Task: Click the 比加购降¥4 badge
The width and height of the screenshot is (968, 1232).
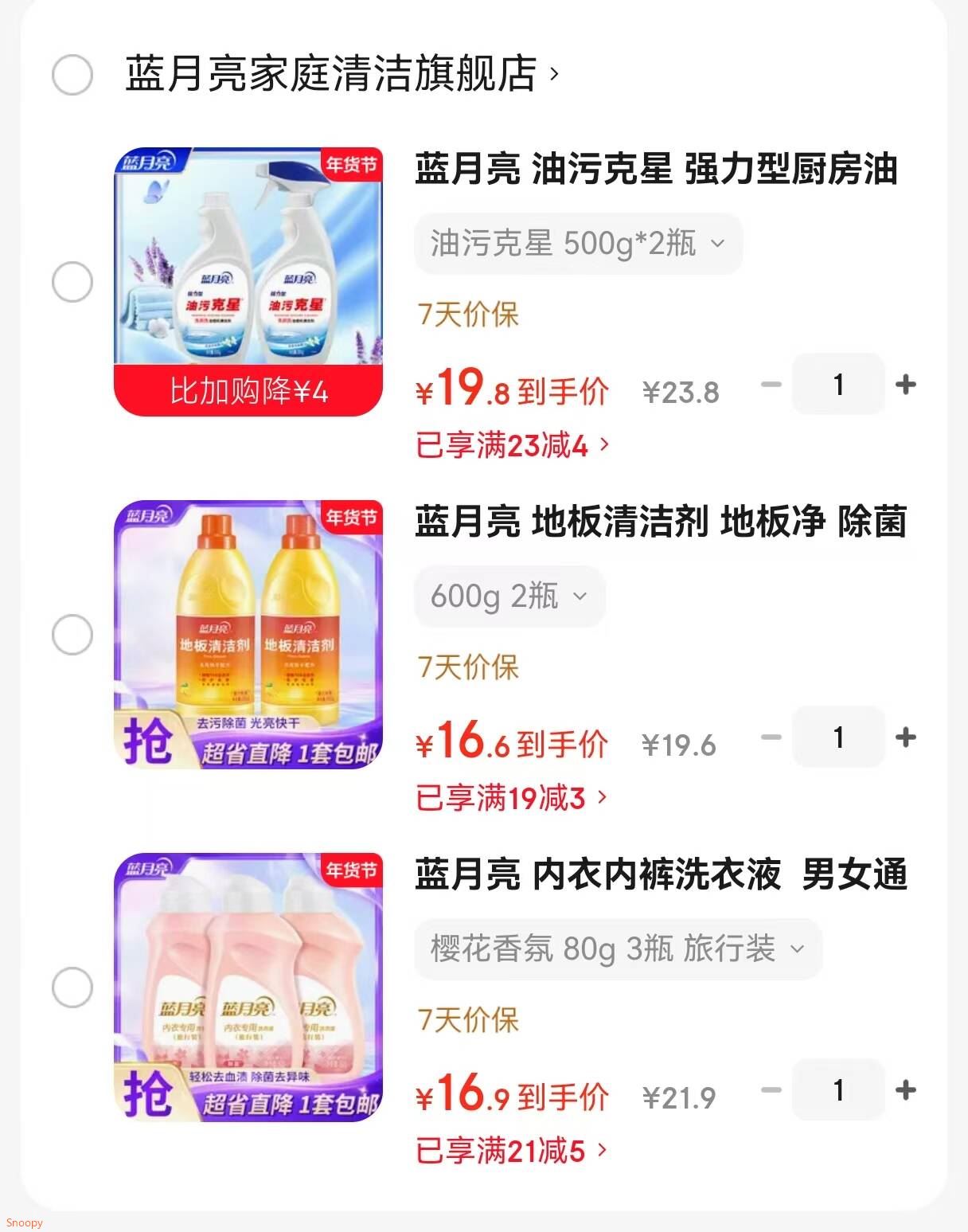Action: coord(247,392)
